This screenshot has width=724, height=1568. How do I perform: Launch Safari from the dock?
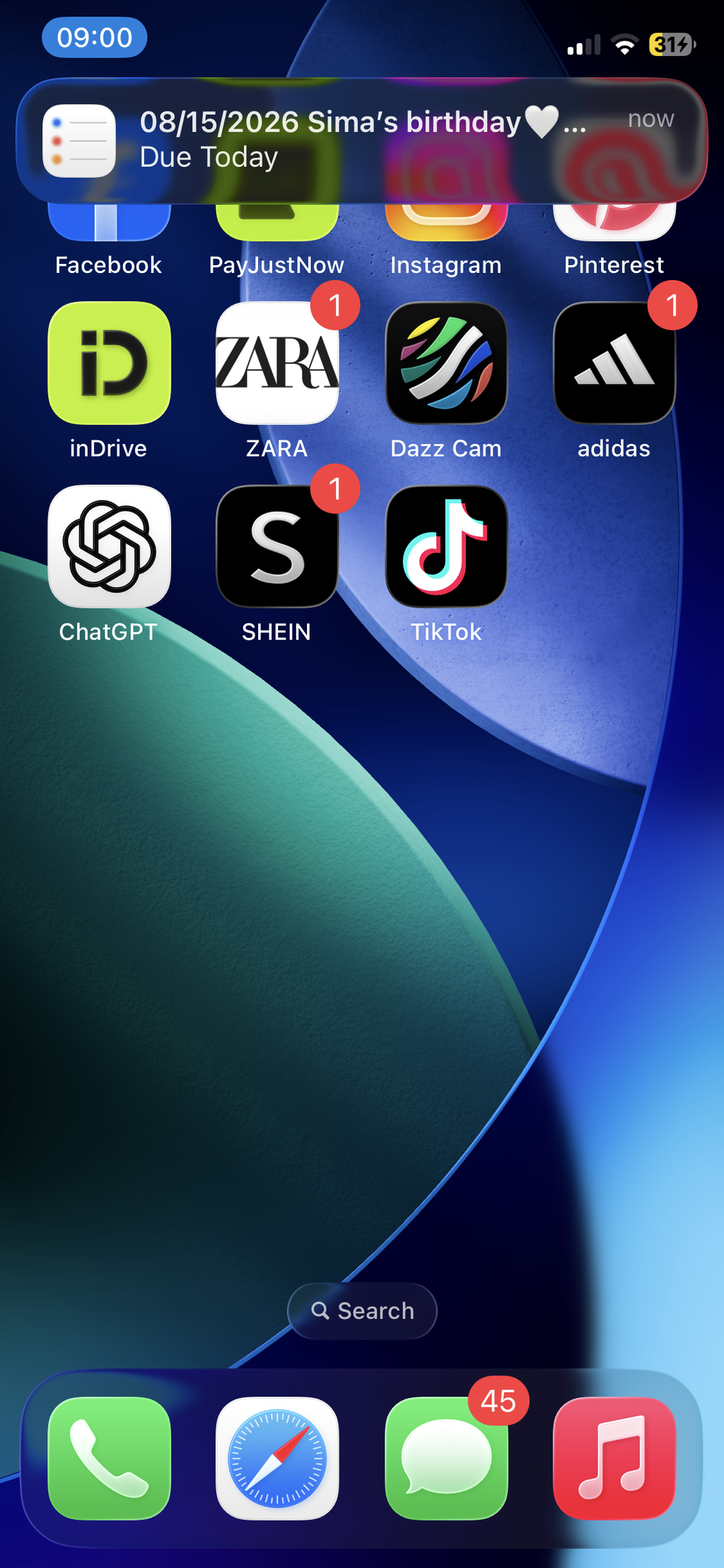[277, 1458]
